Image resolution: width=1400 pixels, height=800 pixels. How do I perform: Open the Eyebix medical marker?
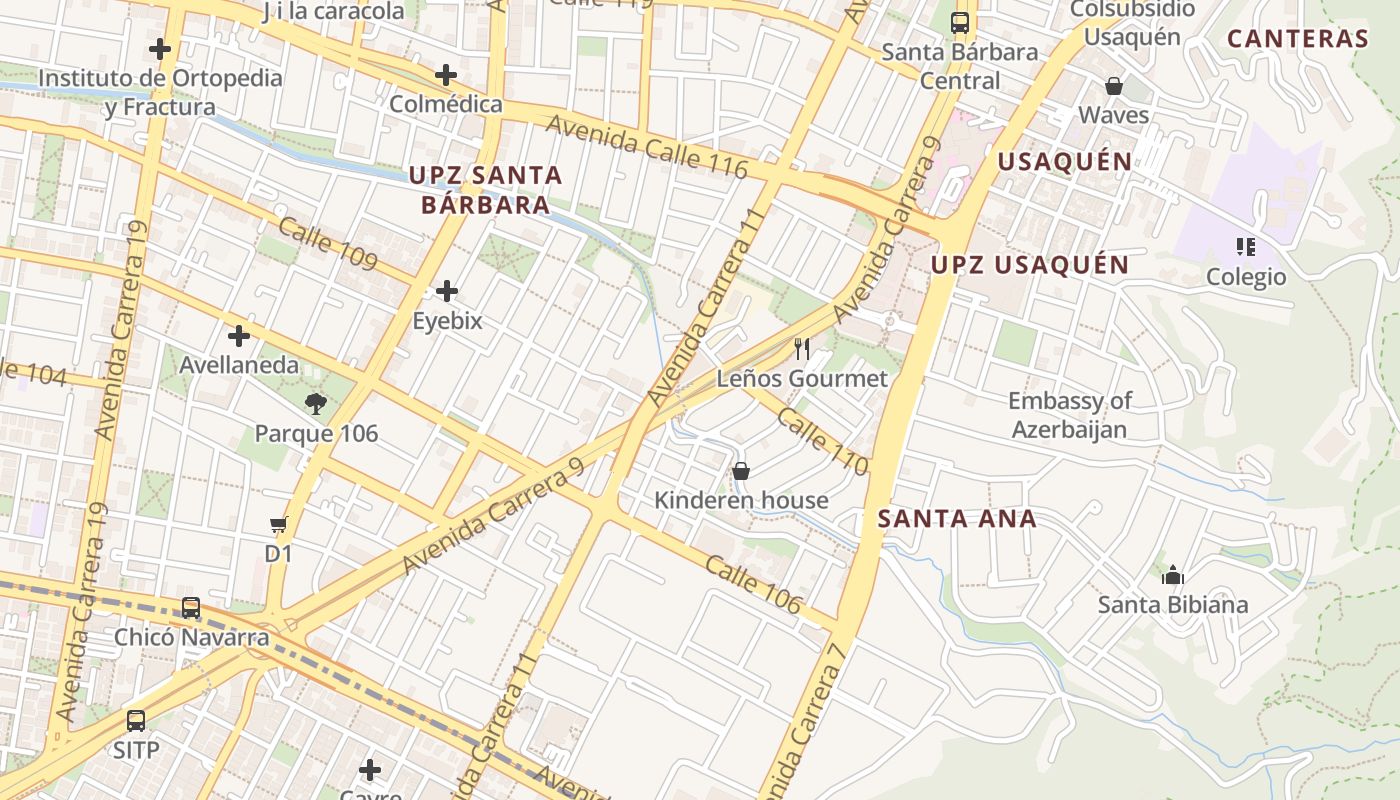[x=447, y=292]
